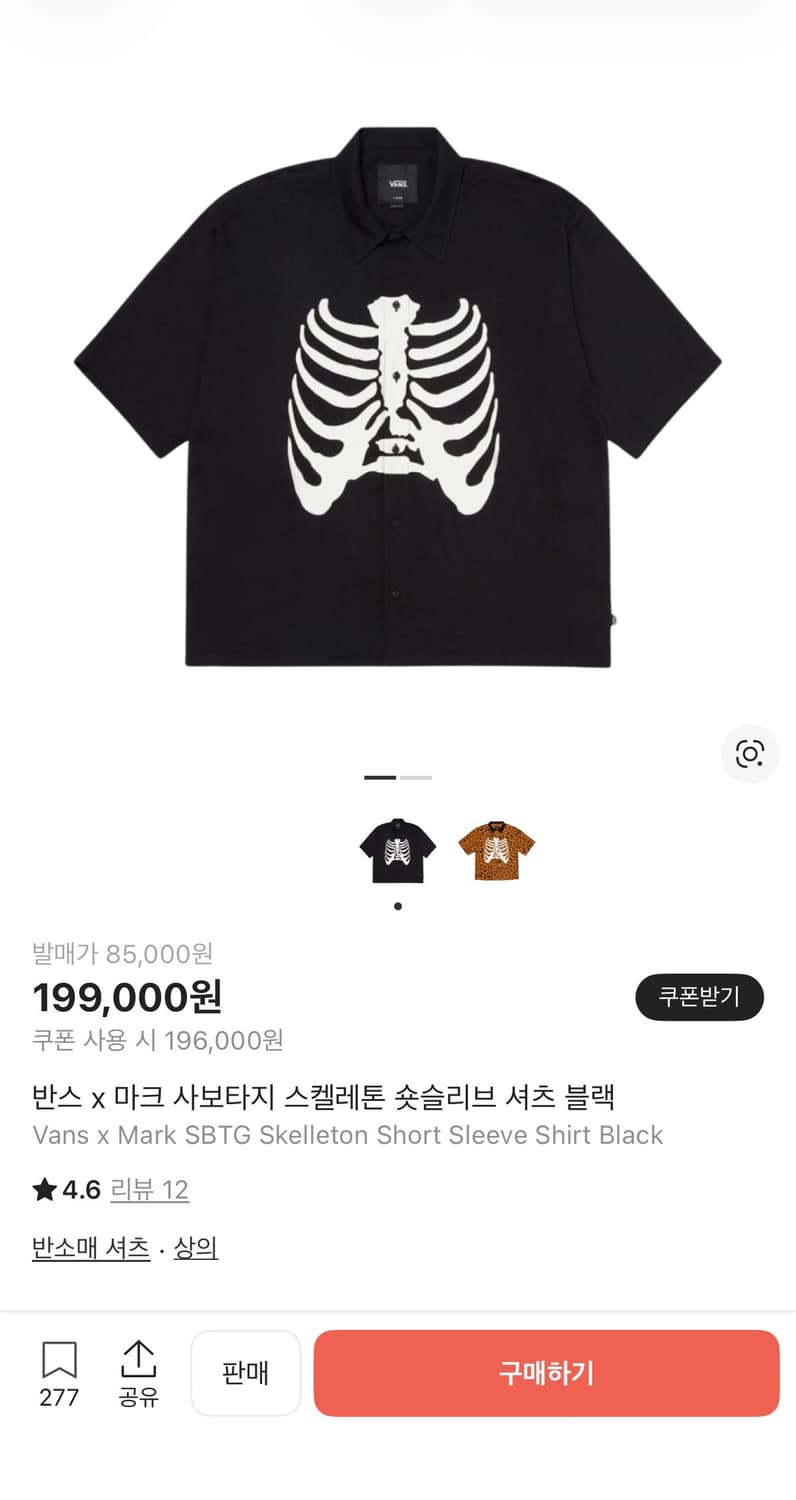The width and height of the screenshot is (796, 1500).
Task: Tap the 쿠폰받기 coupon button
Action: coord(699,997)
